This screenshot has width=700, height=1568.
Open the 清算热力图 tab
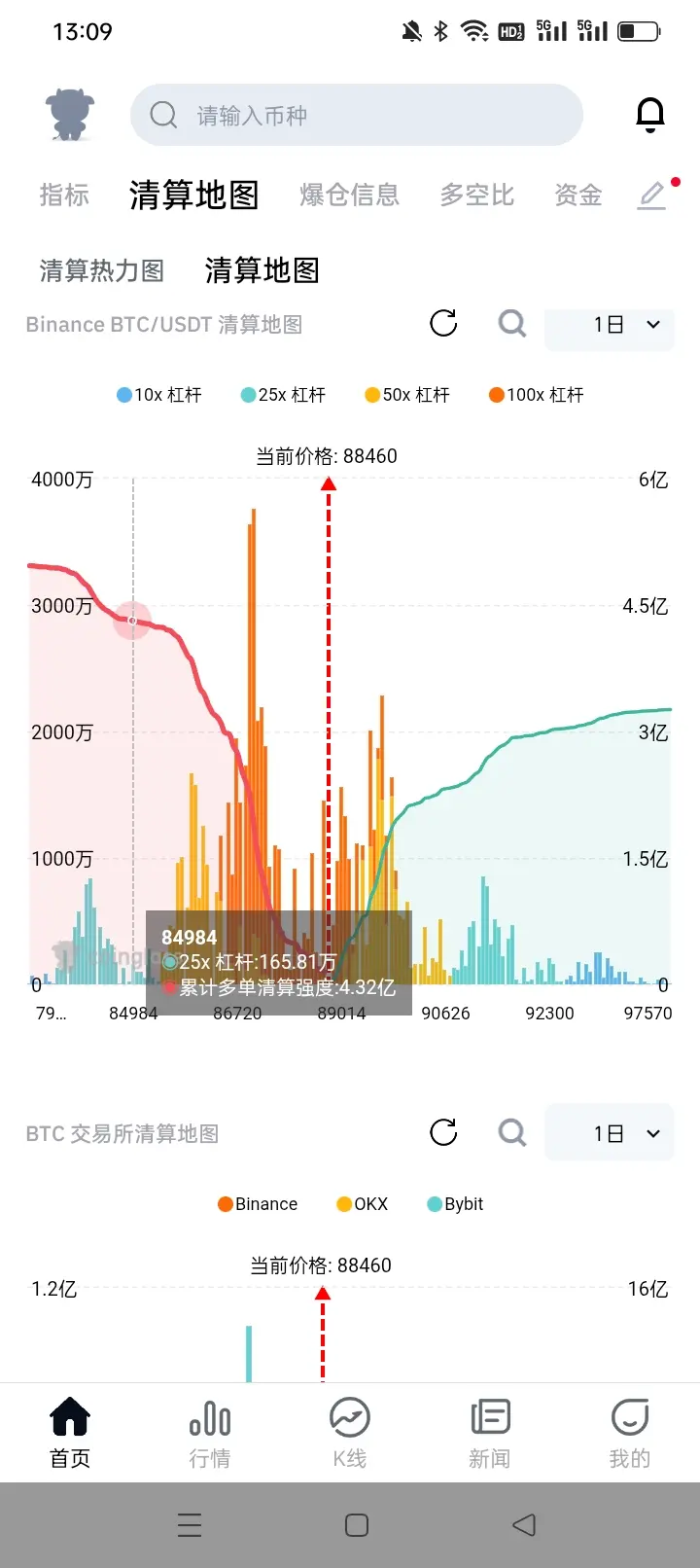[x=101, y=270]
